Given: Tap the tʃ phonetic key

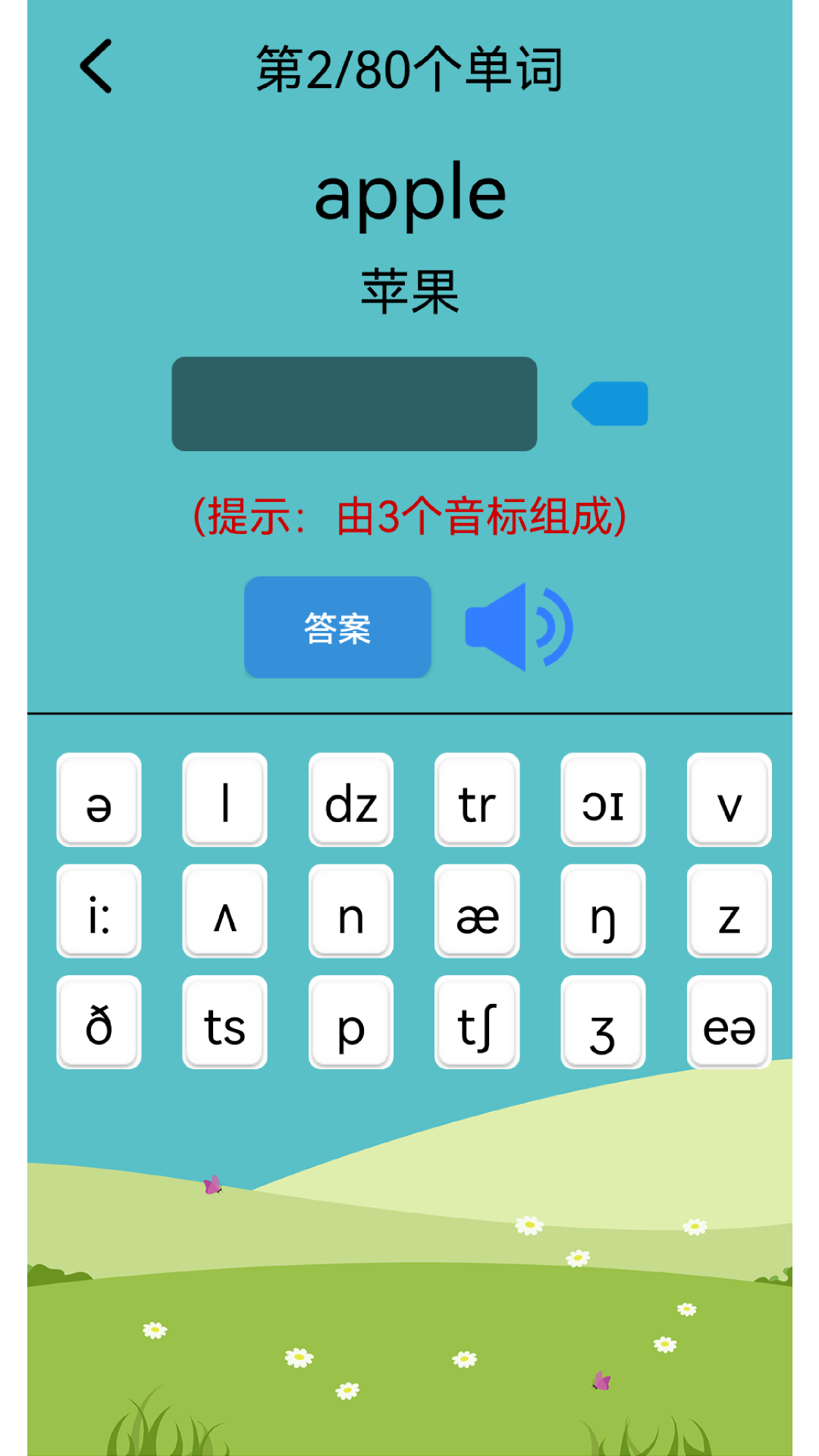Looking at the screenshot, I should click(477, 1022).
